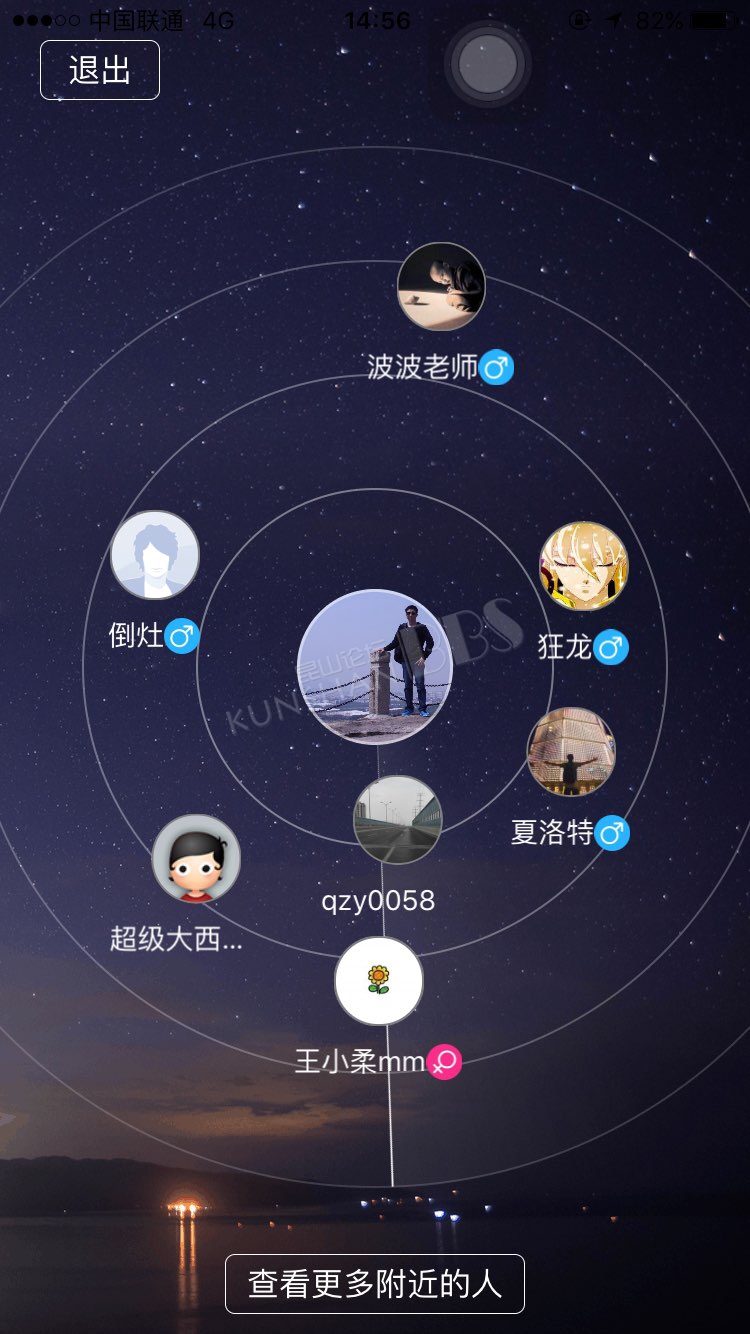750x1334 pixels.
Task: View 超级大西... user avatar
Action: 196,859
